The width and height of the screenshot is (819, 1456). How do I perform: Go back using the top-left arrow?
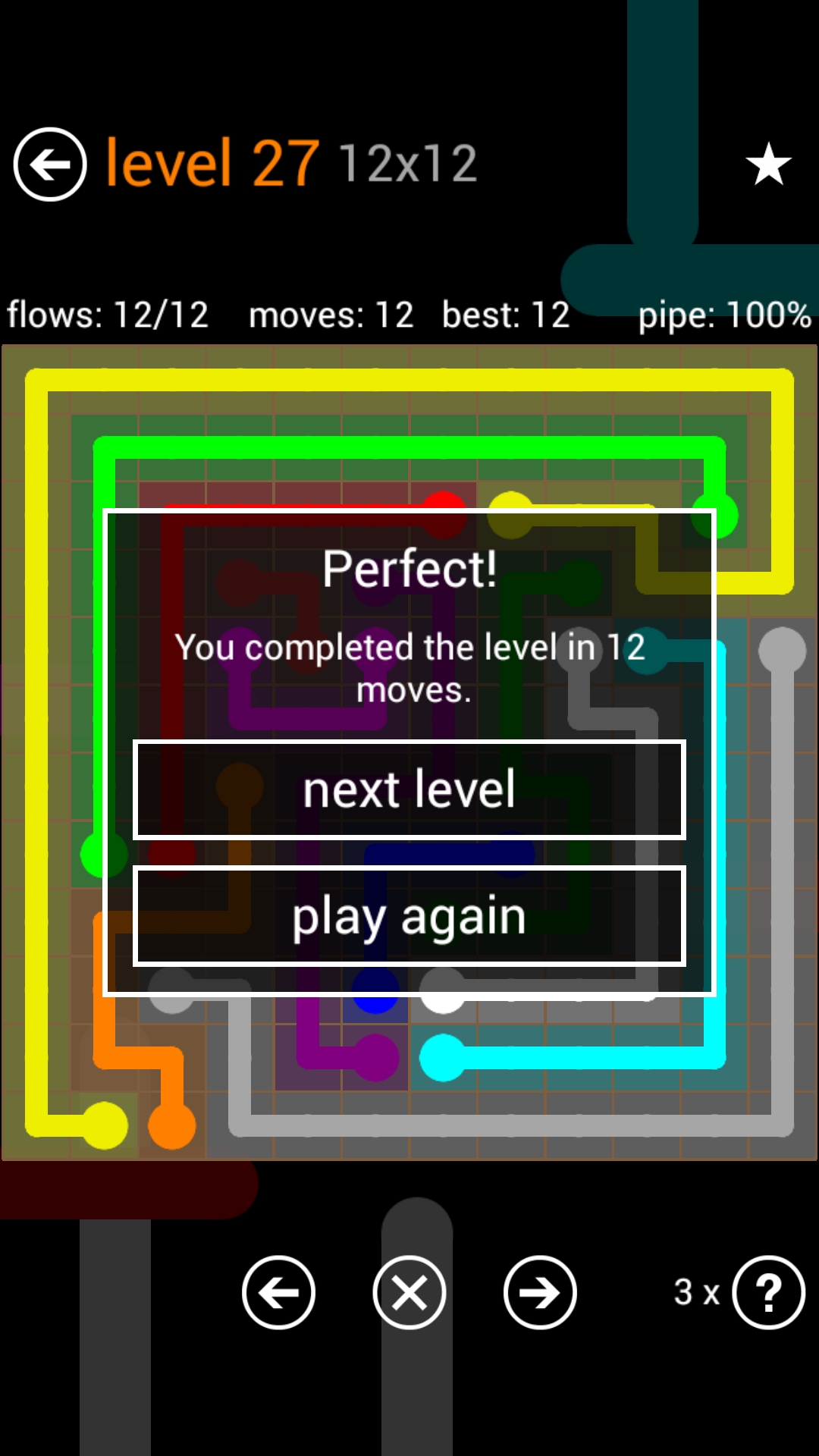click(x=50, y=164)
